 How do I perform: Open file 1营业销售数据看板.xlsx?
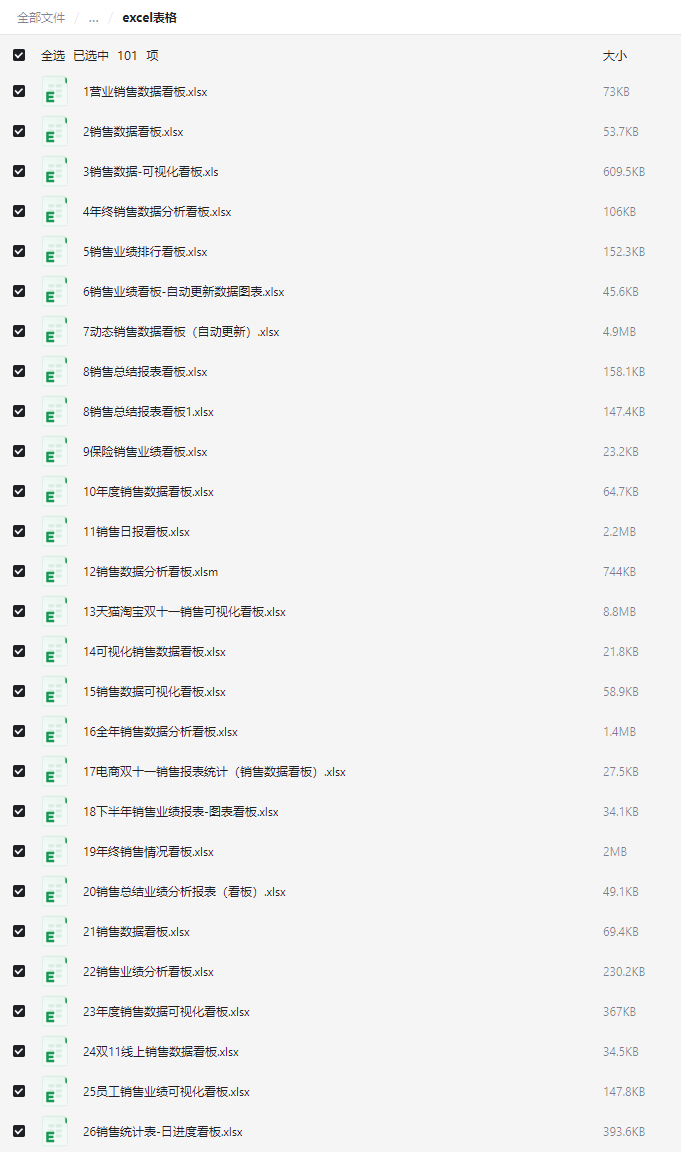point(145,92)
